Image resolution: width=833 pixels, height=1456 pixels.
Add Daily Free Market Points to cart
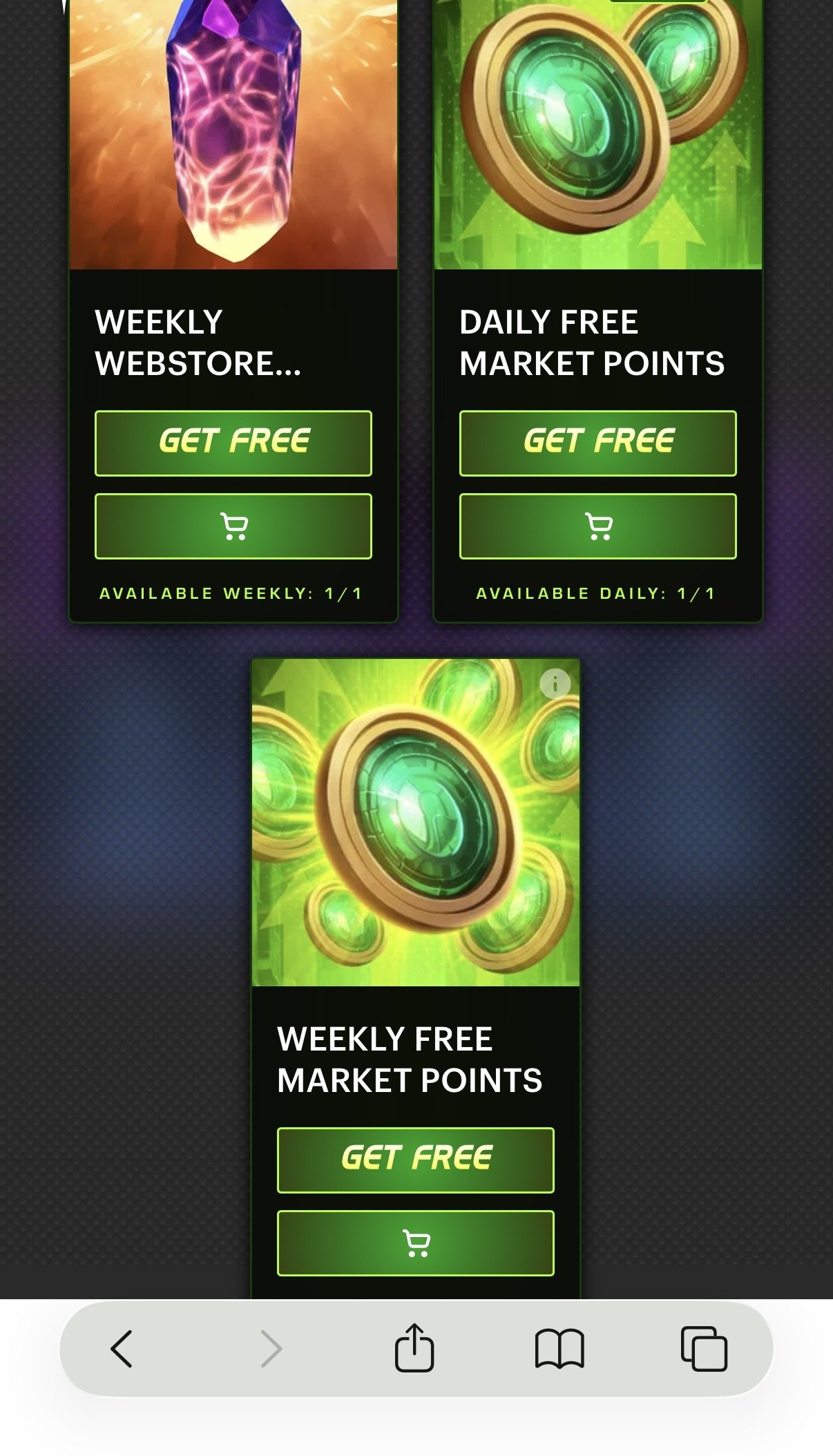coord(598,526)
